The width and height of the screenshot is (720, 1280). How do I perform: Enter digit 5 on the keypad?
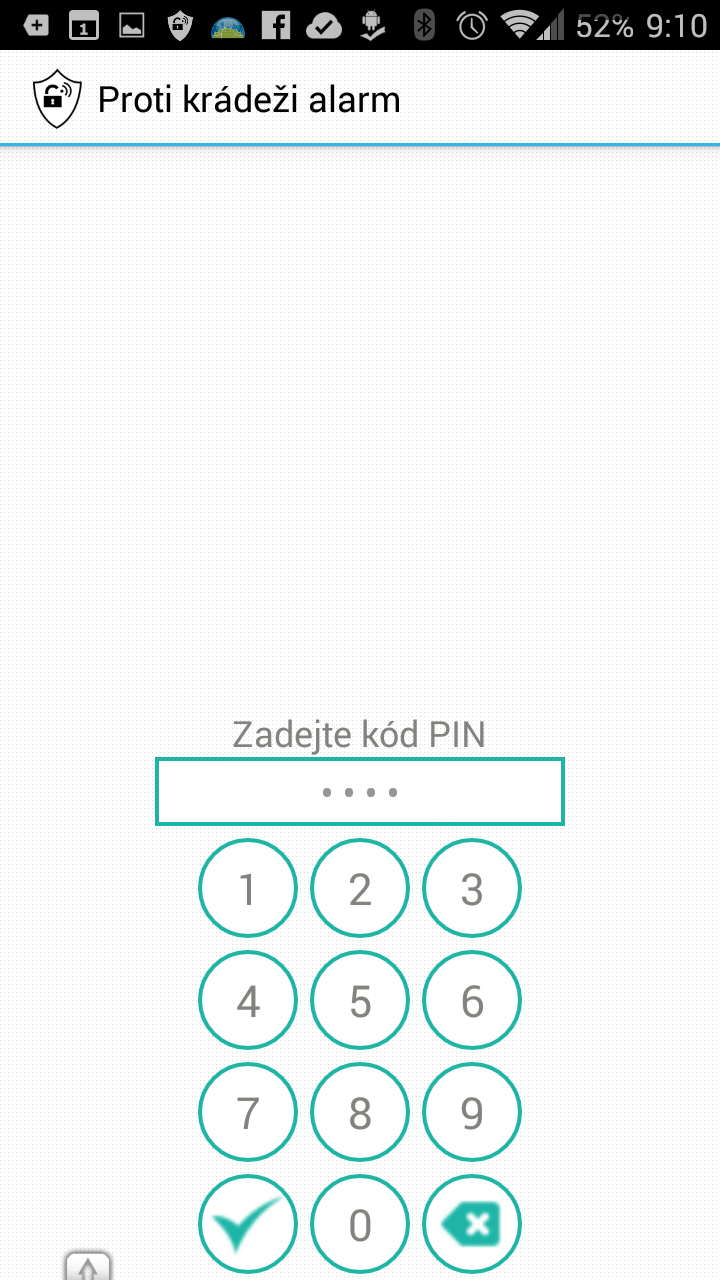(x=360, y=1000)
